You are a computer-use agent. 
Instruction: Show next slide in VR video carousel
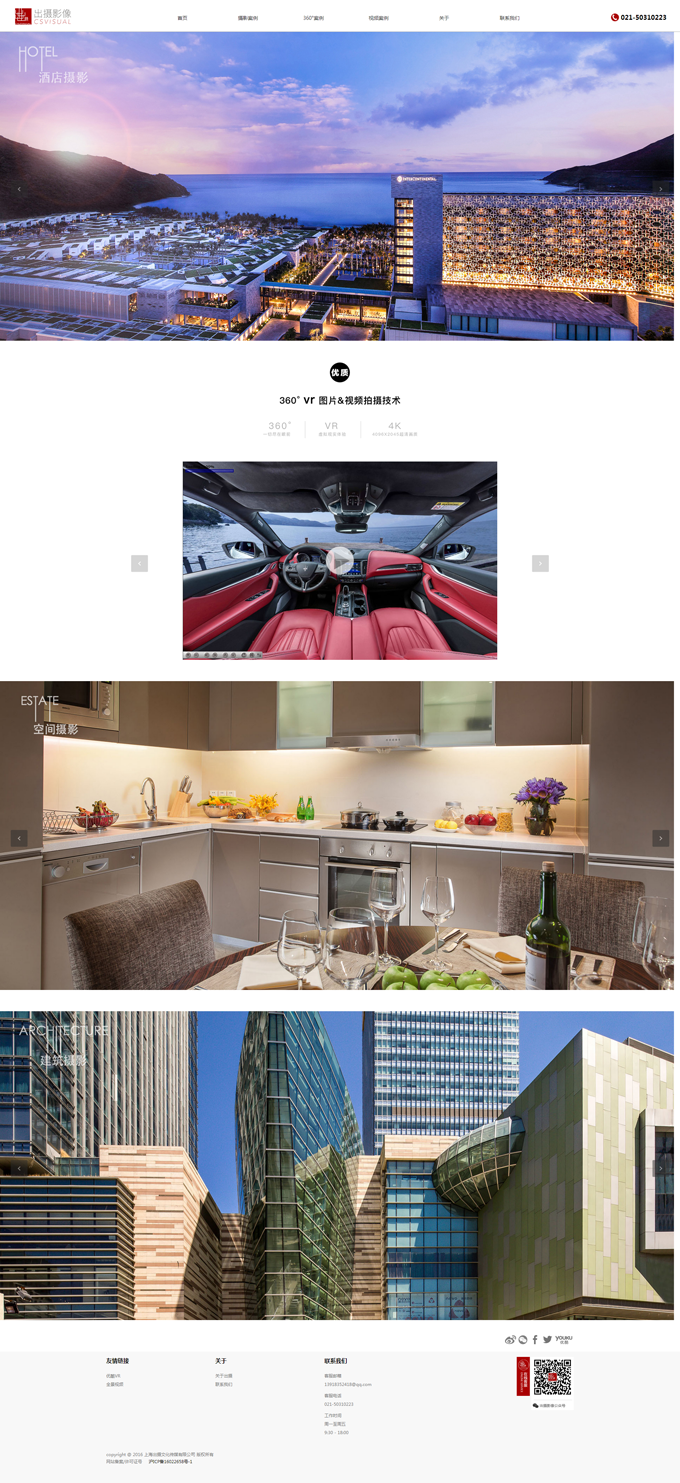coord(540,563)
